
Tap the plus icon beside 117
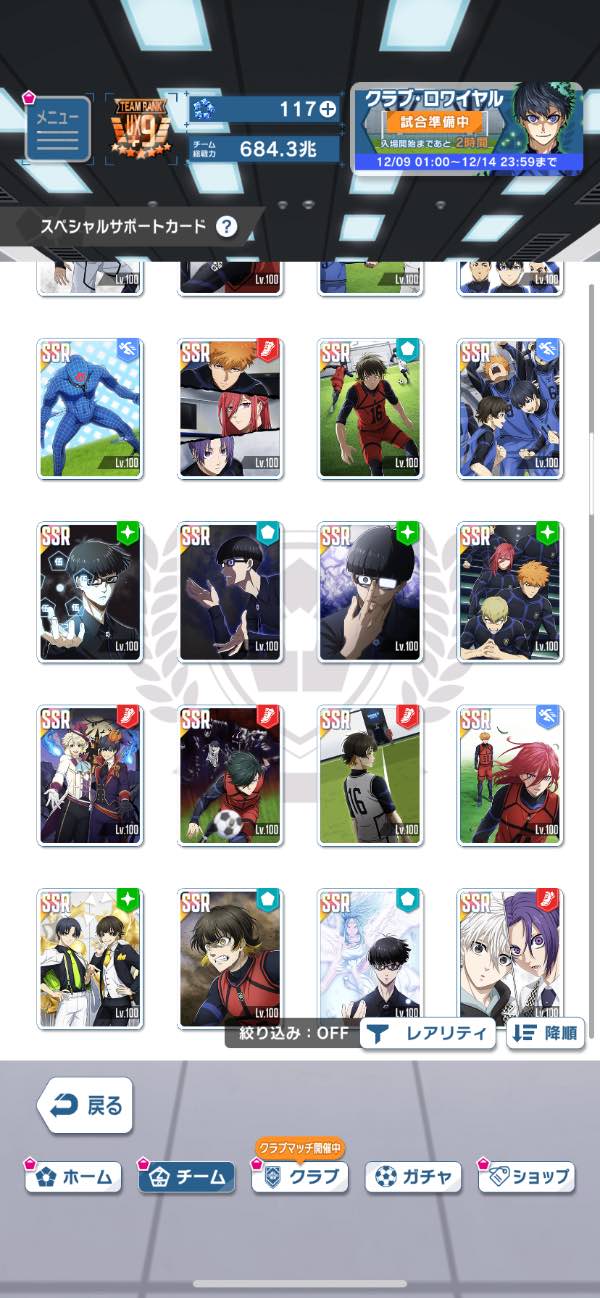[x=327, y=109]
